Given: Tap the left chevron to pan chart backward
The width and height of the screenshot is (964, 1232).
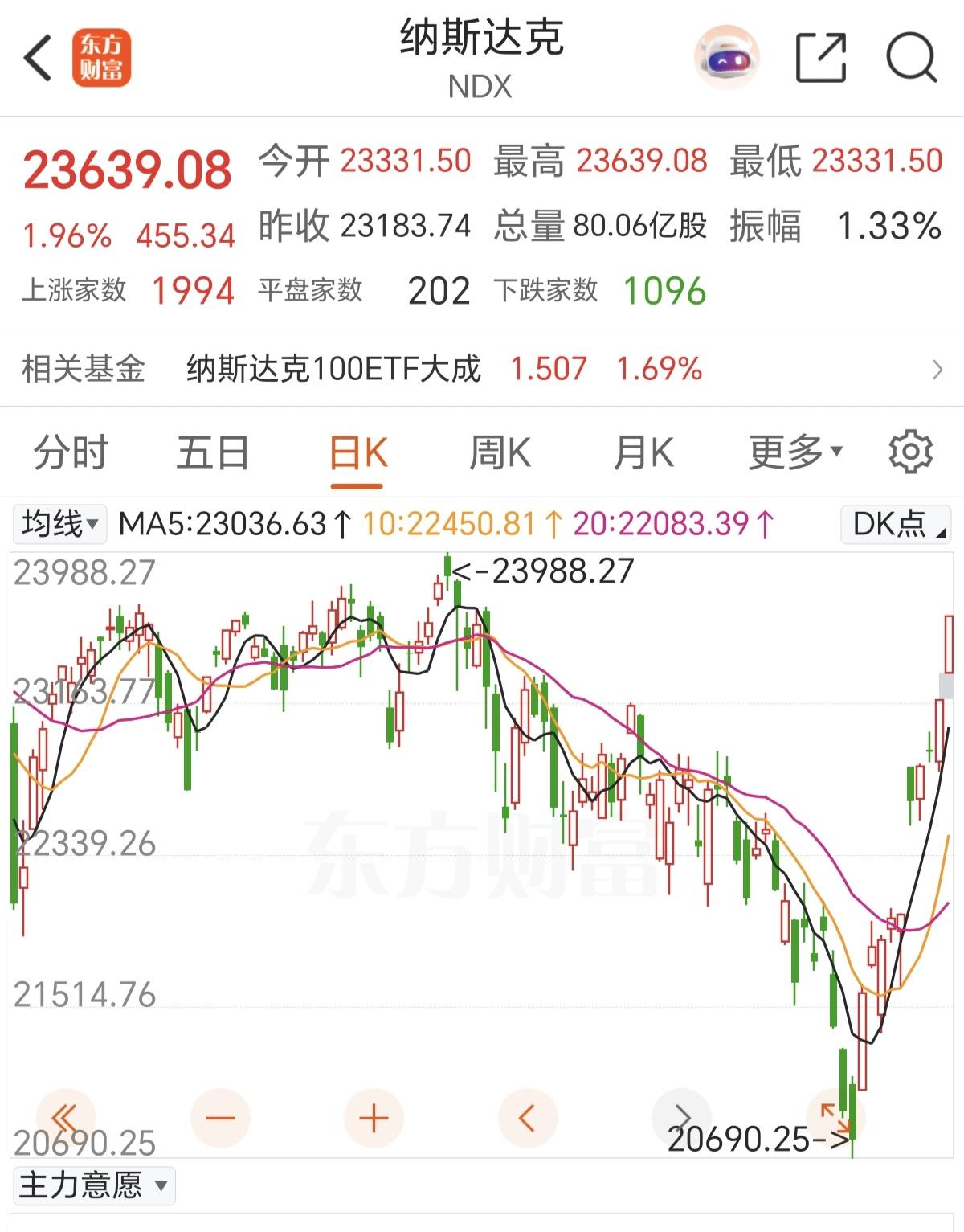Looking at the screenshot, I should point(528,1116).
